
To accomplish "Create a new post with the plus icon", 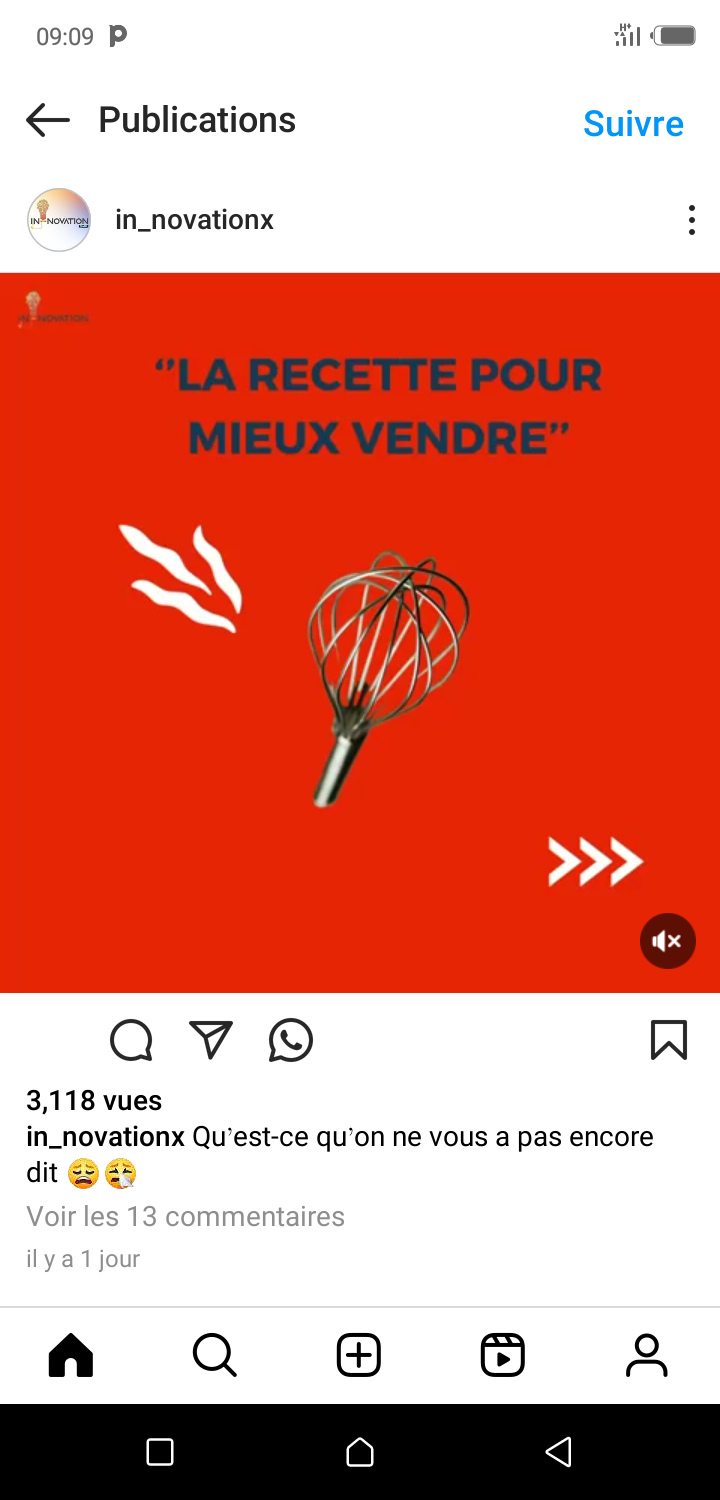I will 359,1356.
